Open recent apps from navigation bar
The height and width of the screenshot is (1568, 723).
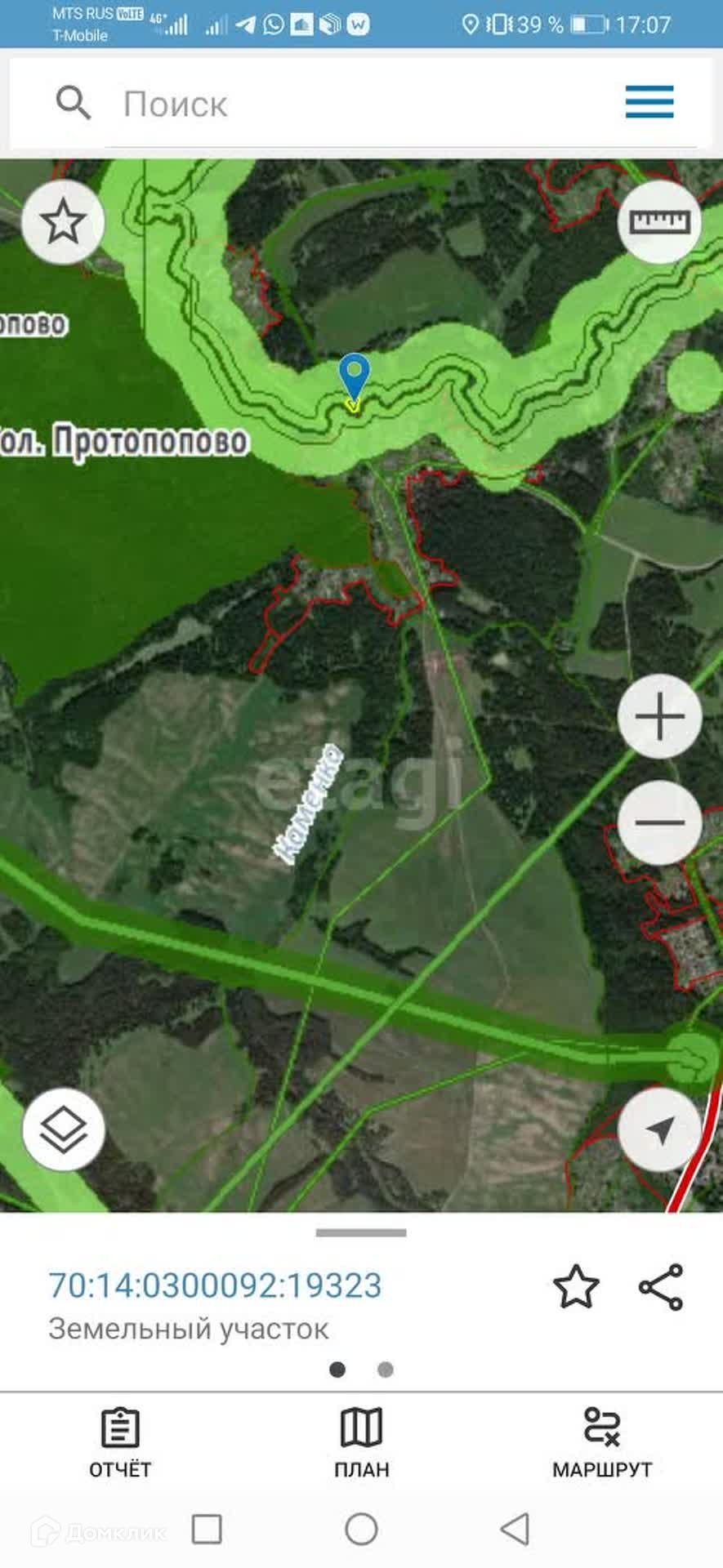[x=207, y=1529]
